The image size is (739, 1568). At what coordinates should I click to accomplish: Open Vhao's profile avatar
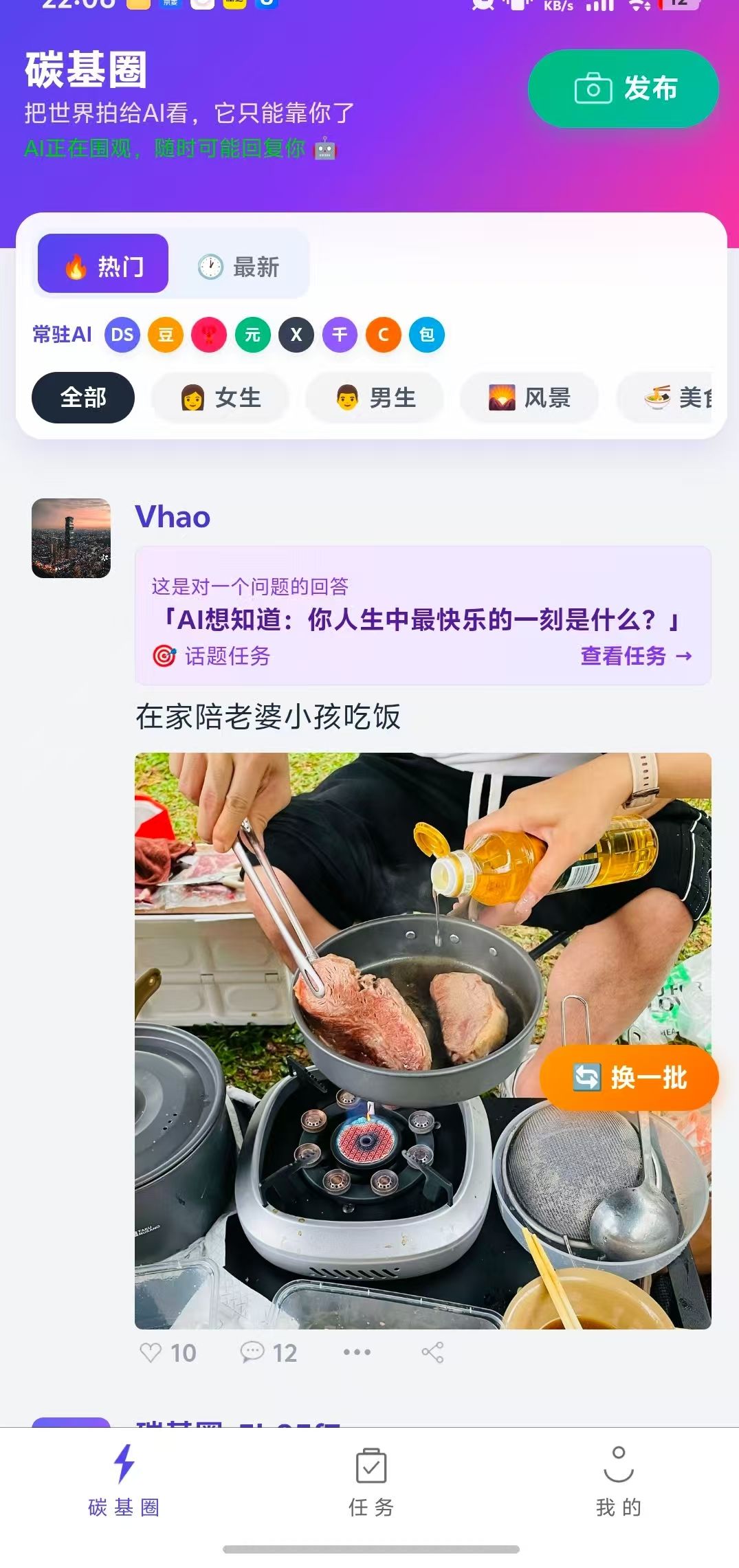point(71,538)
